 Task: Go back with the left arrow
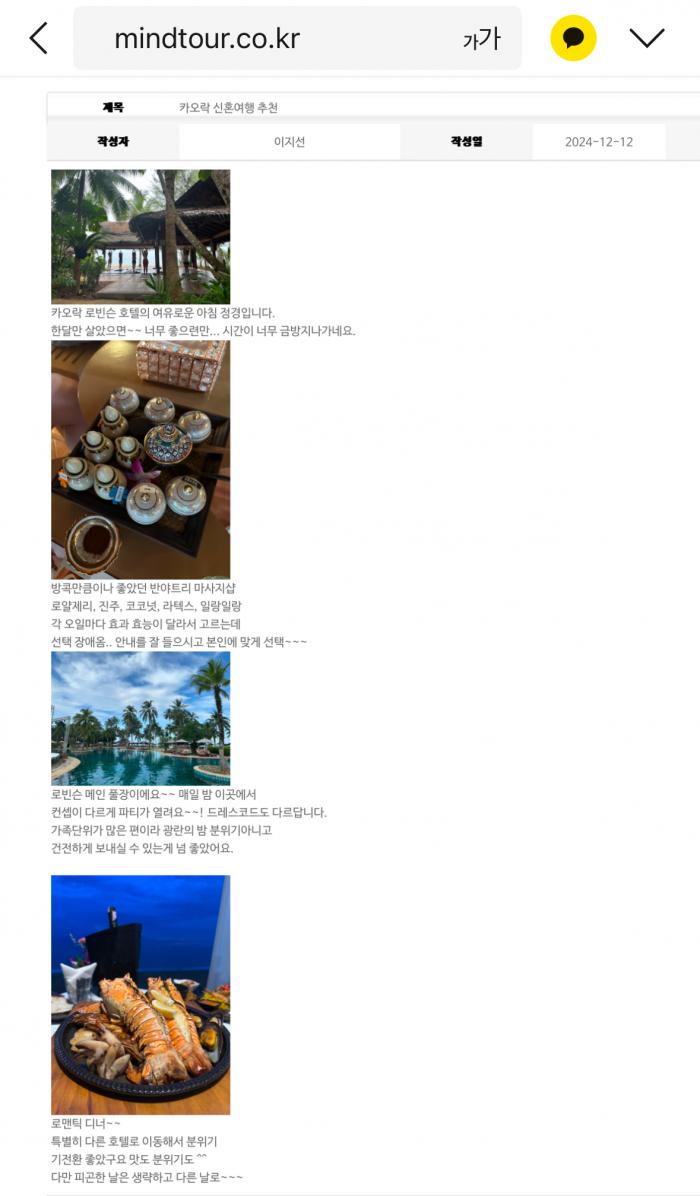coord(38,38)
